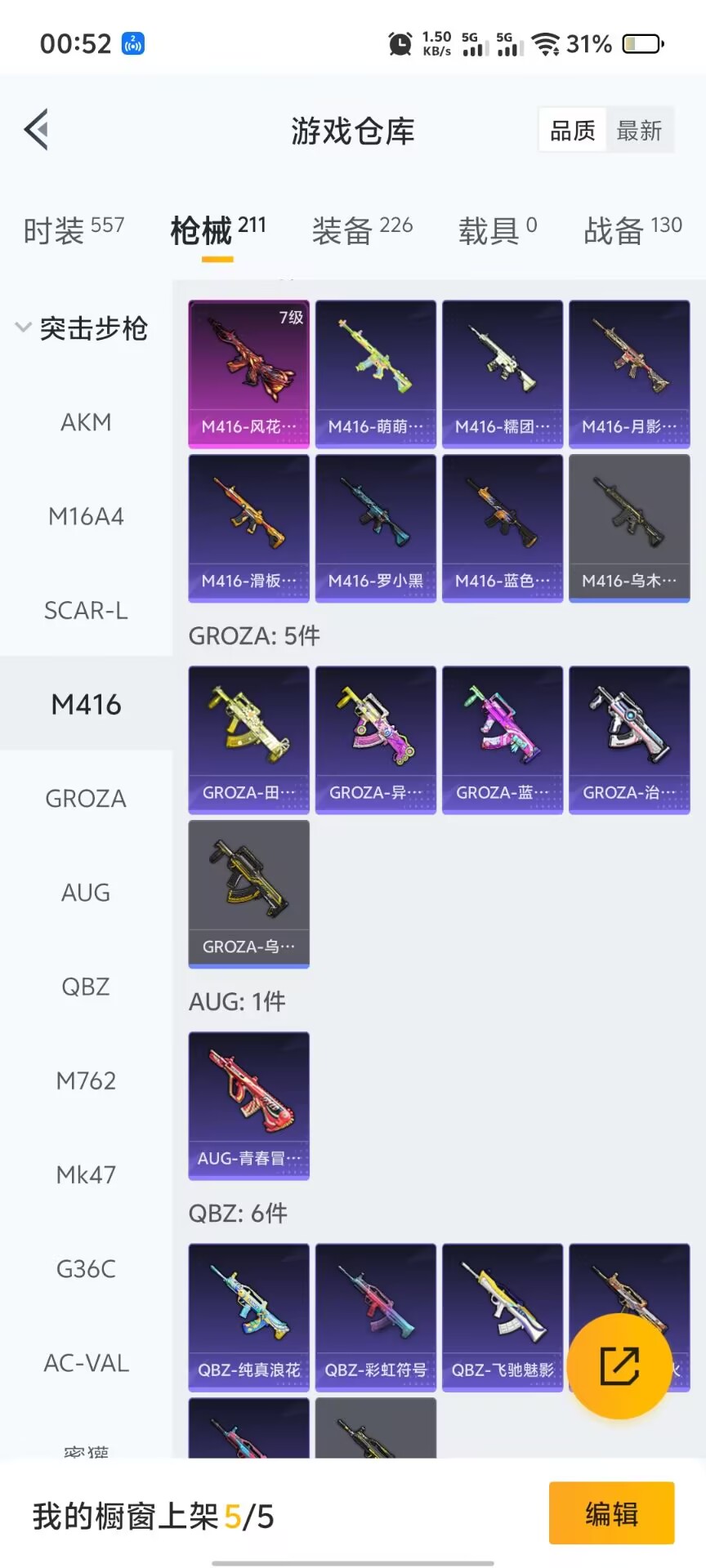Select SCAR-L in the weapon sidebar

pos(86,610)
